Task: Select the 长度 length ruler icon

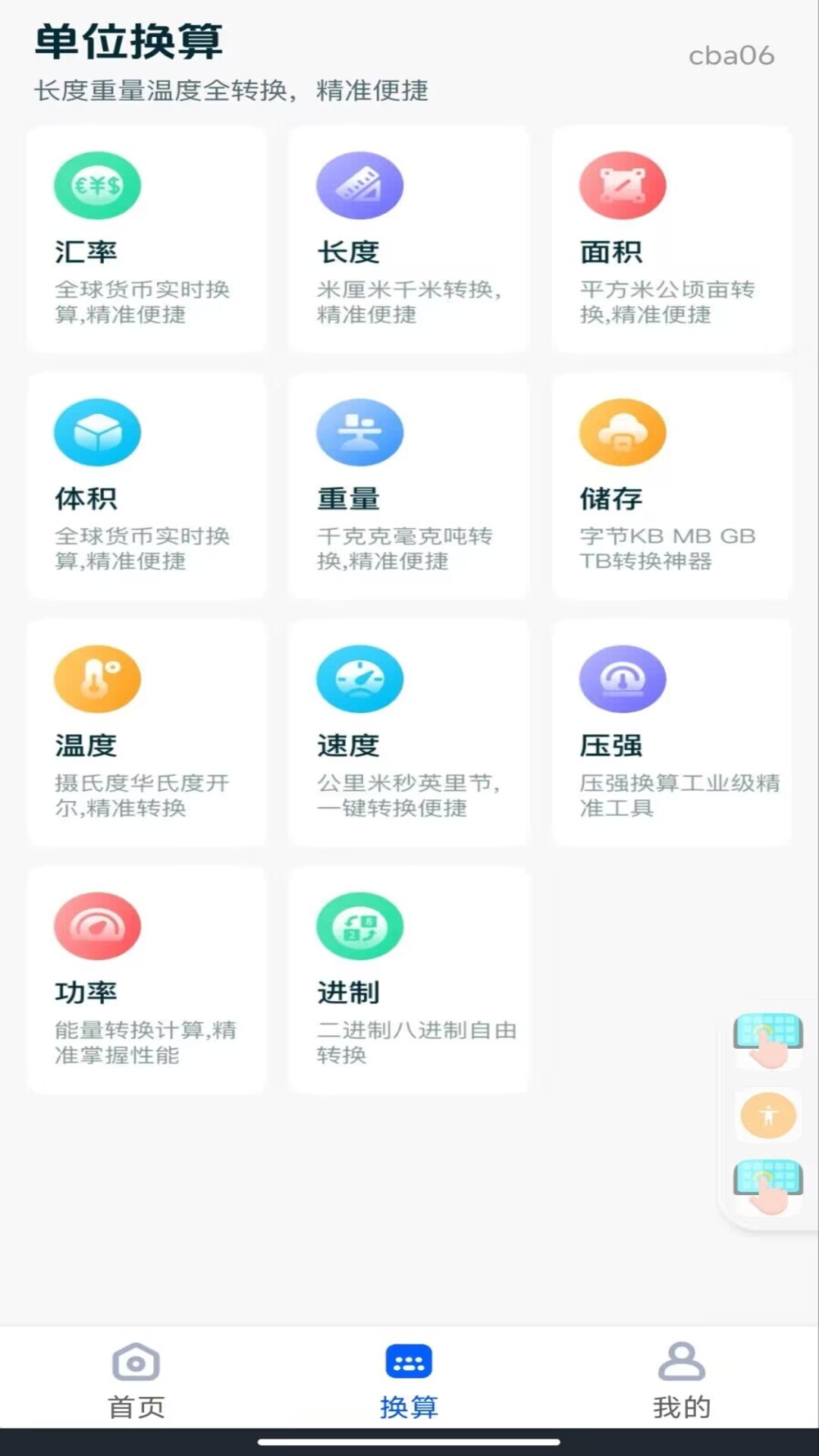Action: click(359, 185)
